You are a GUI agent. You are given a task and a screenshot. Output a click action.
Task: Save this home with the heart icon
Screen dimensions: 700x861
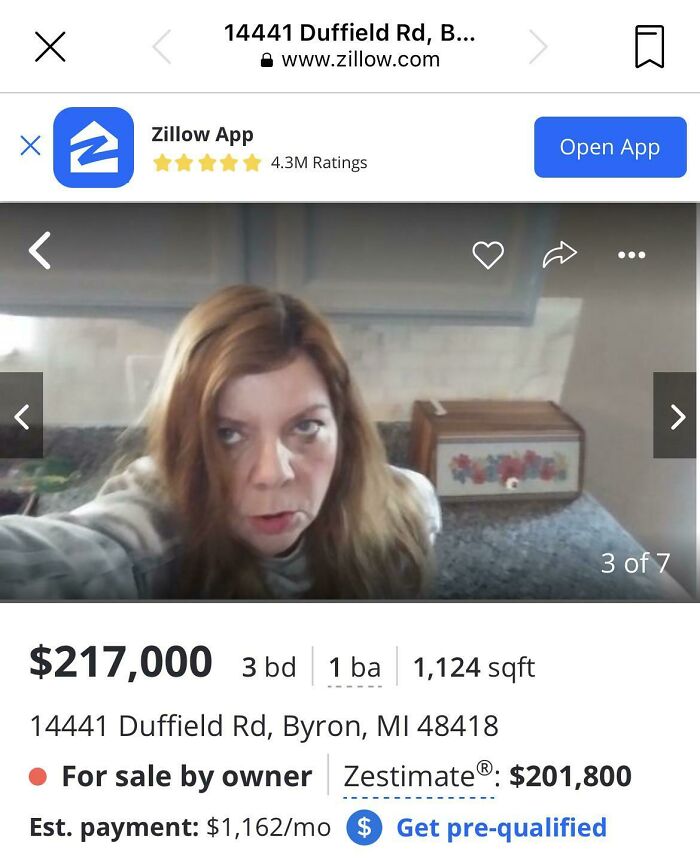[x=488, y=255]
